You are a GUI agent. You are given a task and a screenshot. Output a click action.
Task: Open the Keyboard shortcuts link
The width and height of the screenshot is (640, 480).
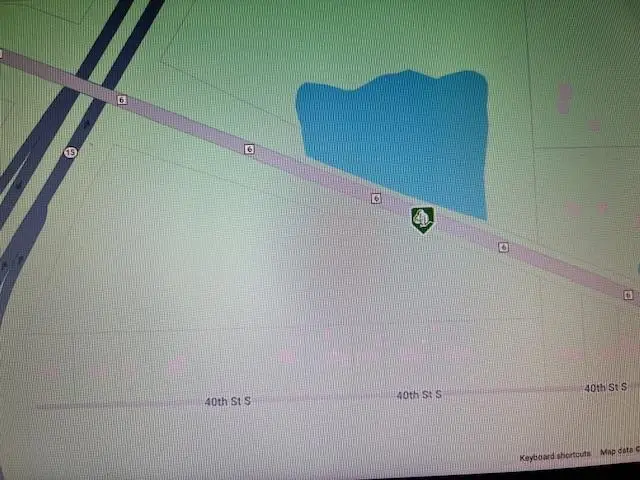point(554,457)
